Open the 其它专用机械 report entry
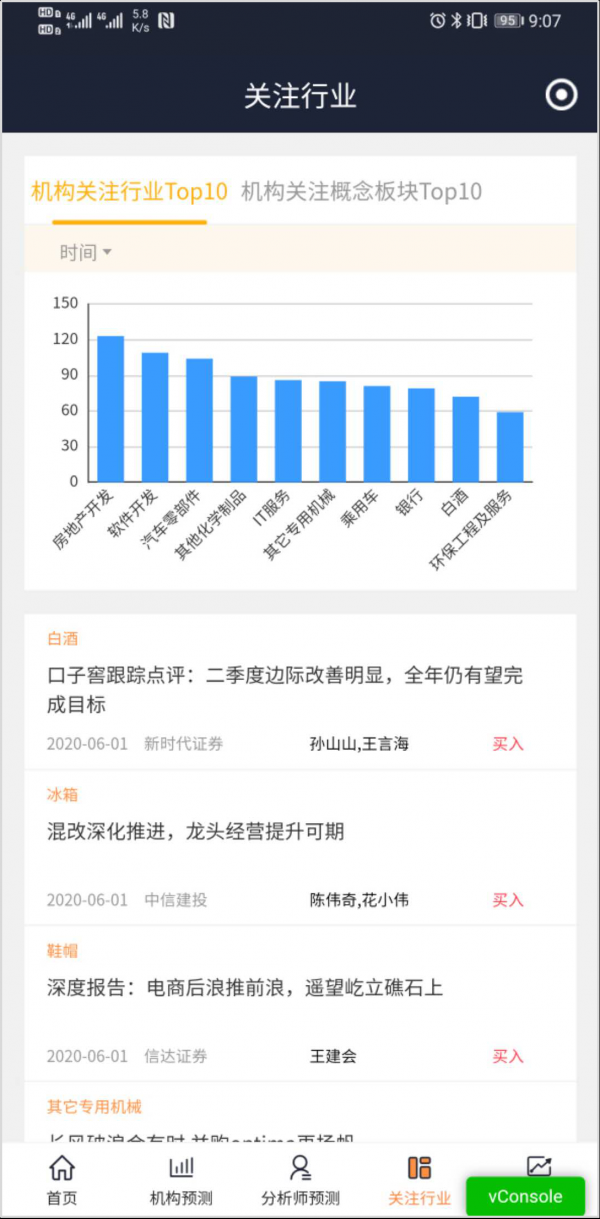Image resolution: width=600 pixels, height=1219 pixels. (x=94, y=1107)
